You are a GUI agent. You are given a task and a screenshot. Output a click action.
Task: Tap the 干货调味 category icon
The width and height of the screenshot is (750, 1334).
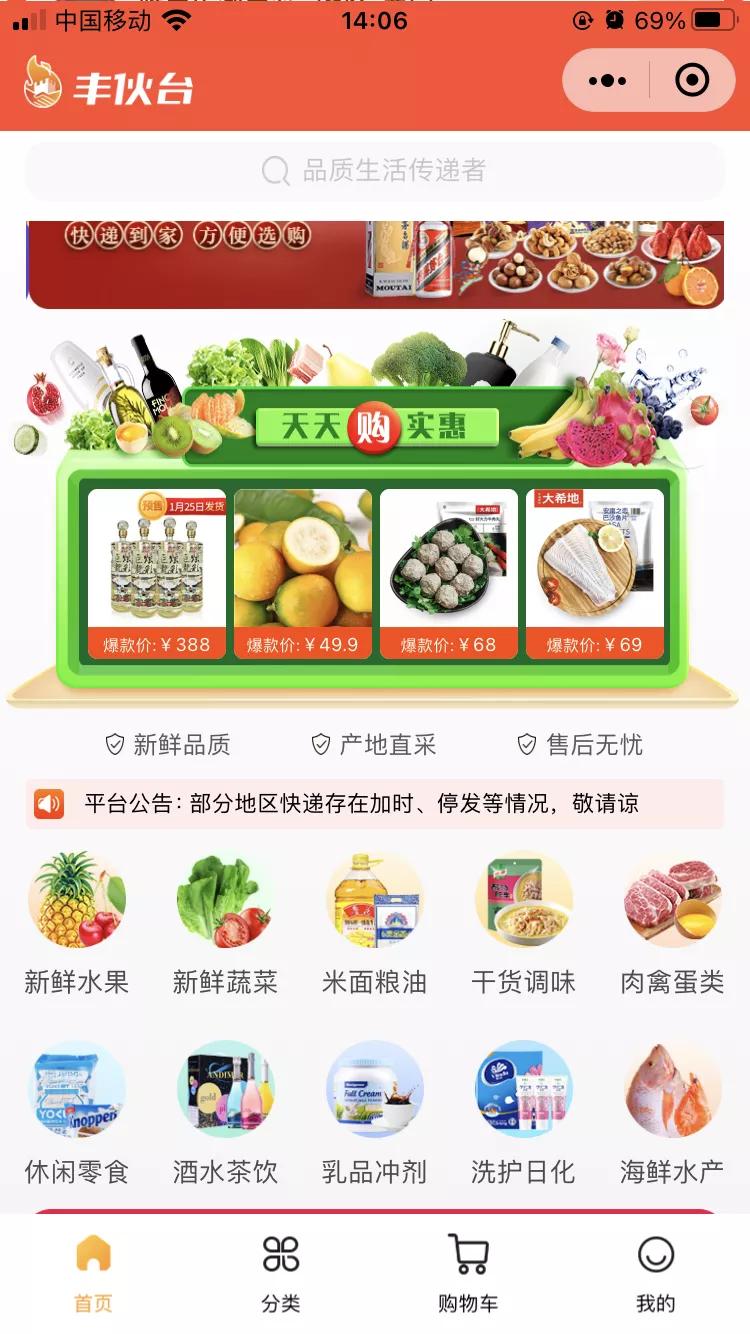pos(524,900)
